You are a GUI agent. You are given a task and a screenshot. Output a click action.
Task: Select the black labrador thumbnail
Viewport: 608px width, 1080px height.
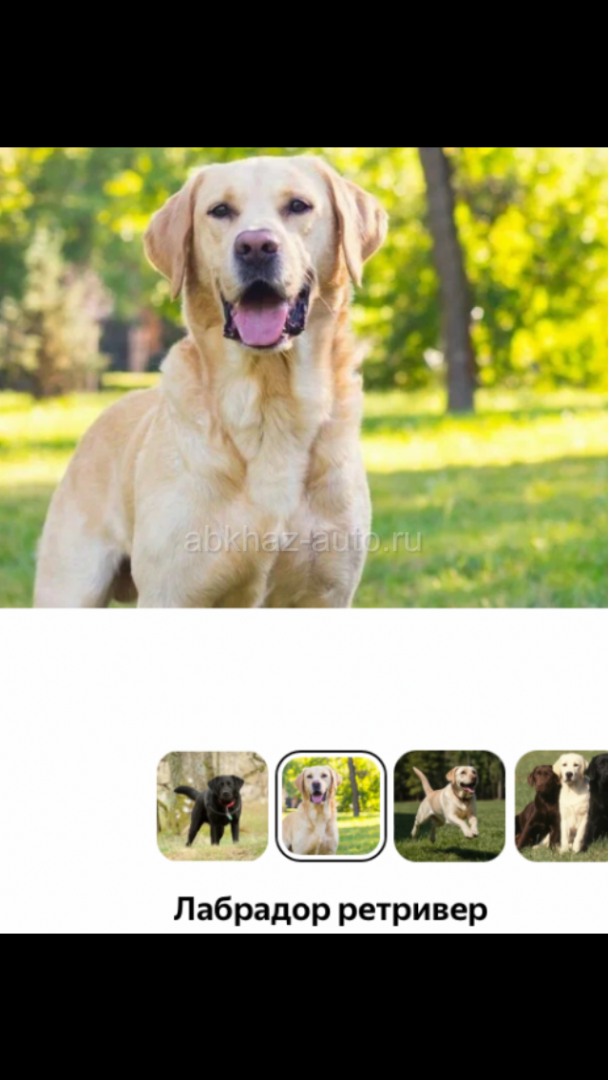pos(212,805)
